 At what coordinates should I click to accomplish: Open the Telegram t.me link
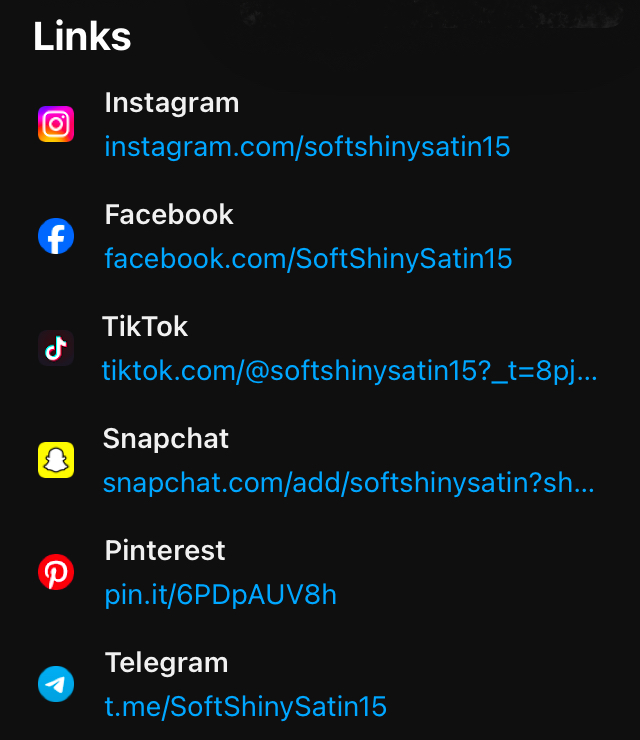(245, 708)
